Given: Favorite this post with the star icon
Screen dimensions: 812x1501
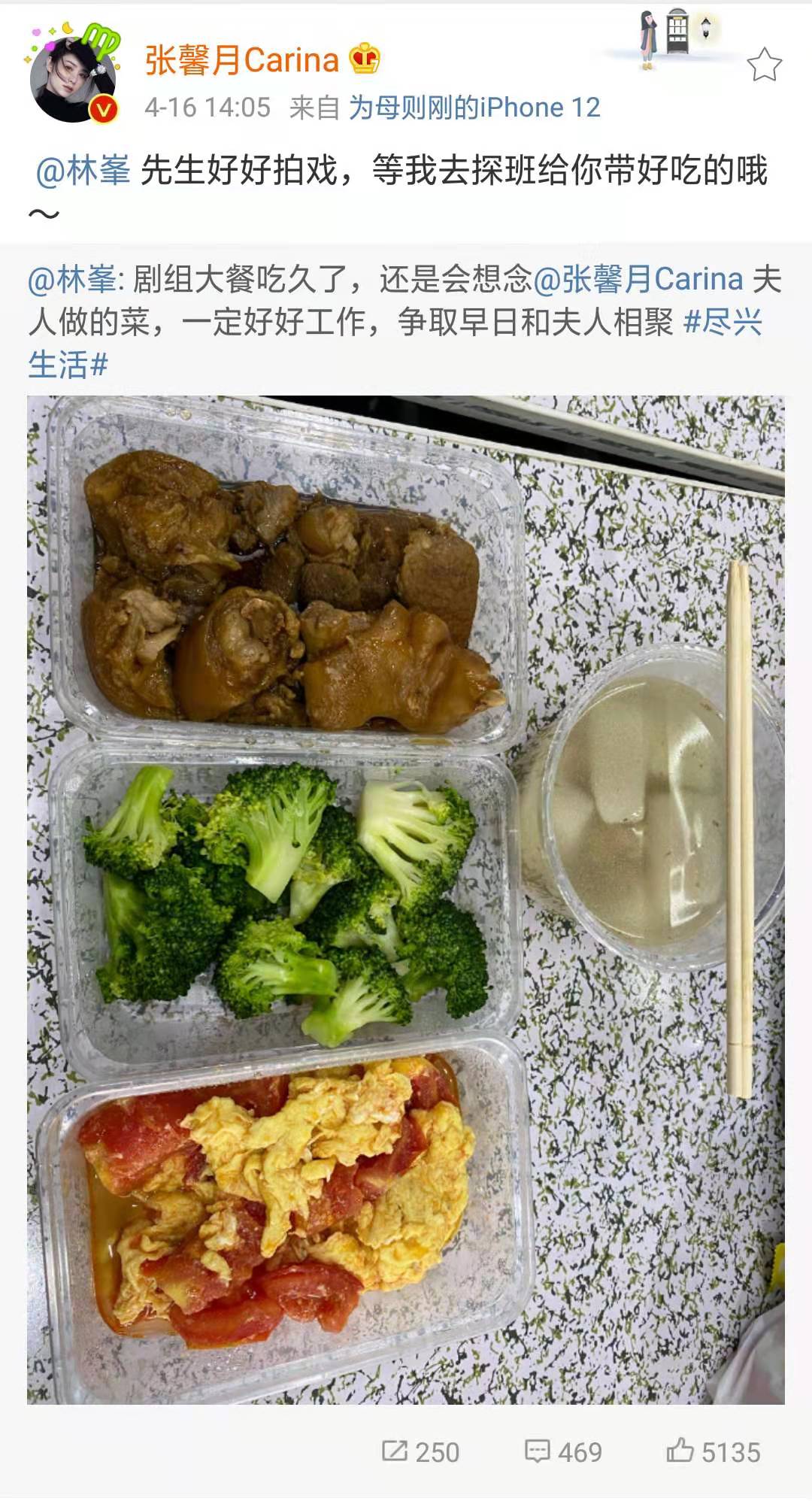Looking at the screenshot, I should tap(764, 65).
